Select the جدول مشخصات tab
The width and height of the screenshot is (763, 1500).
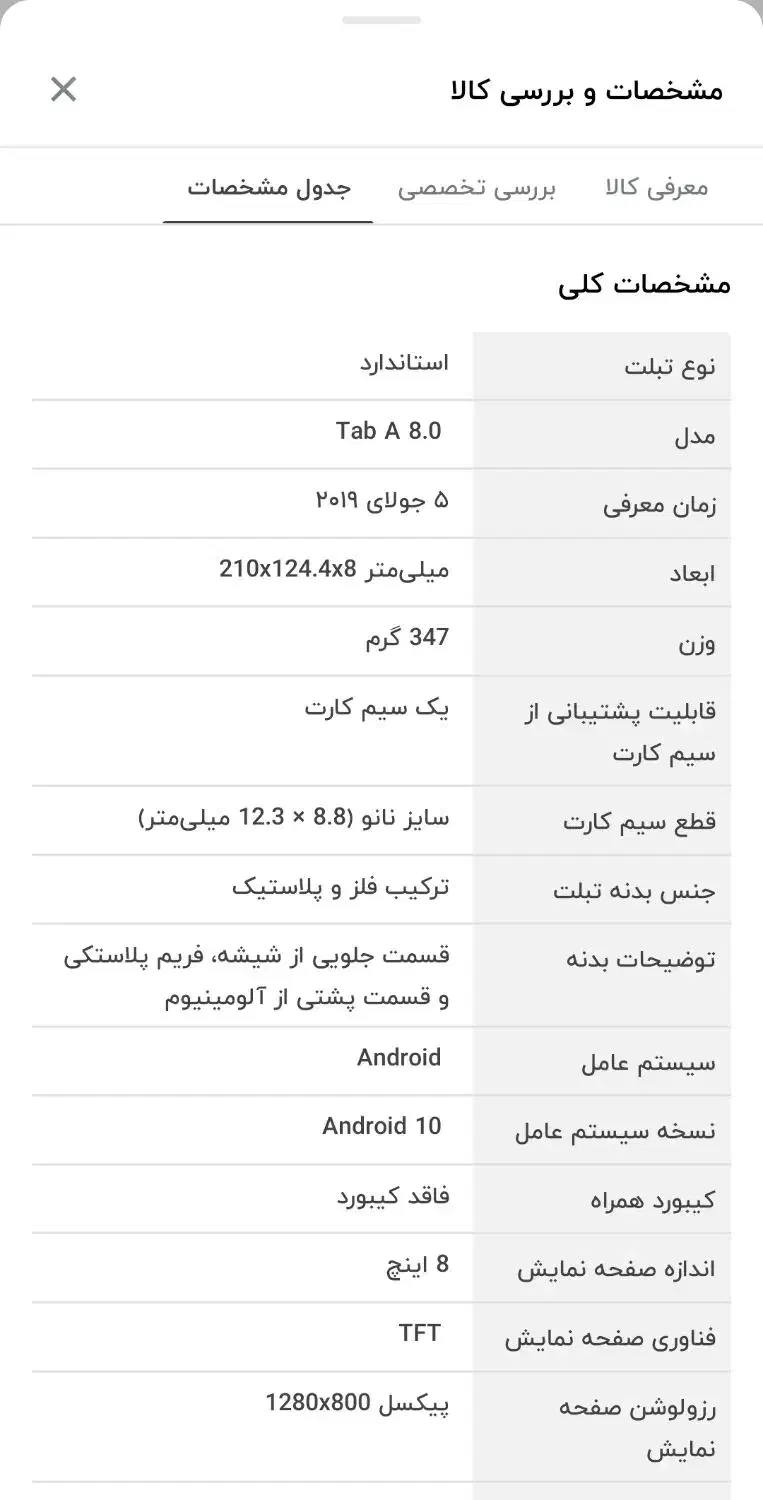click(x=266, y=187)
